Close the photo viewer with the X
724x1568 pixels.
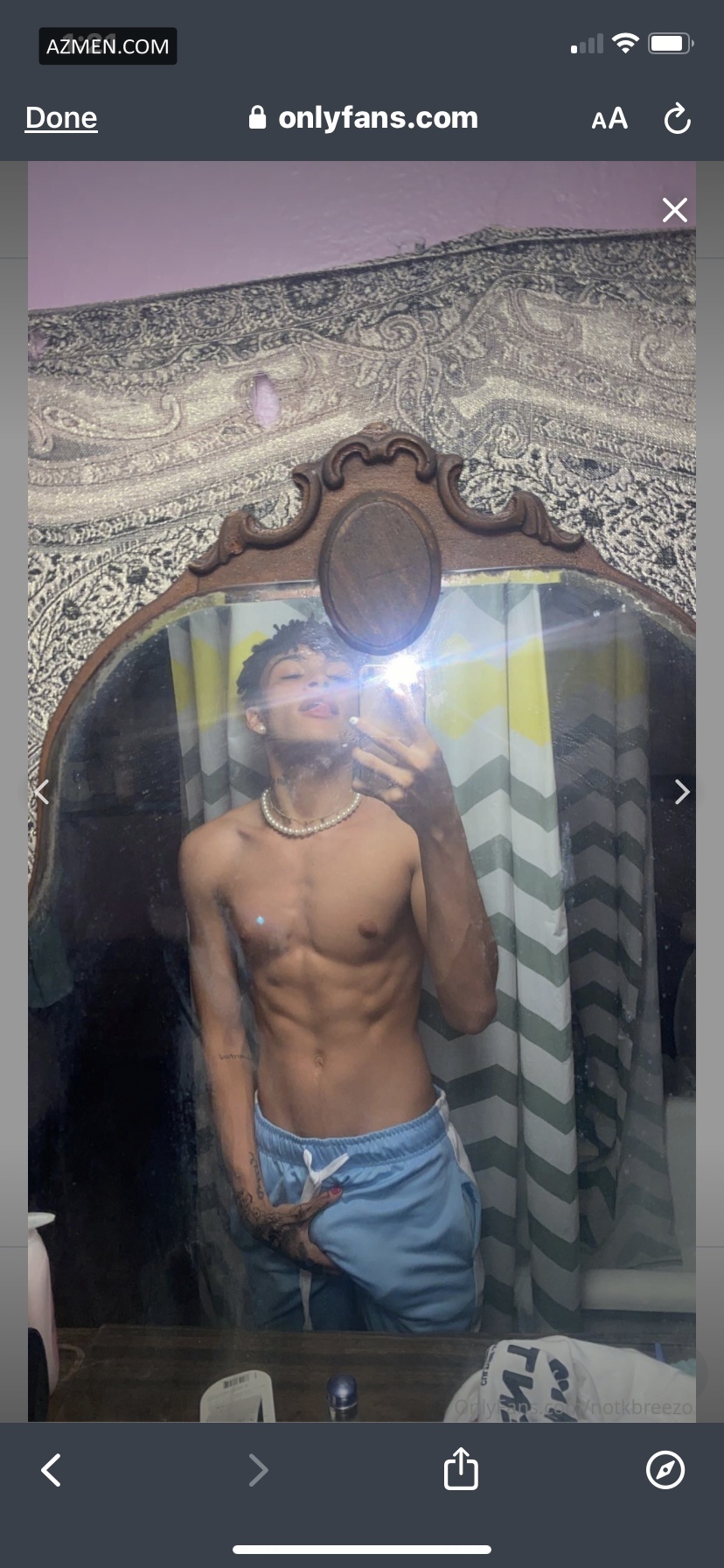[674, 210]
